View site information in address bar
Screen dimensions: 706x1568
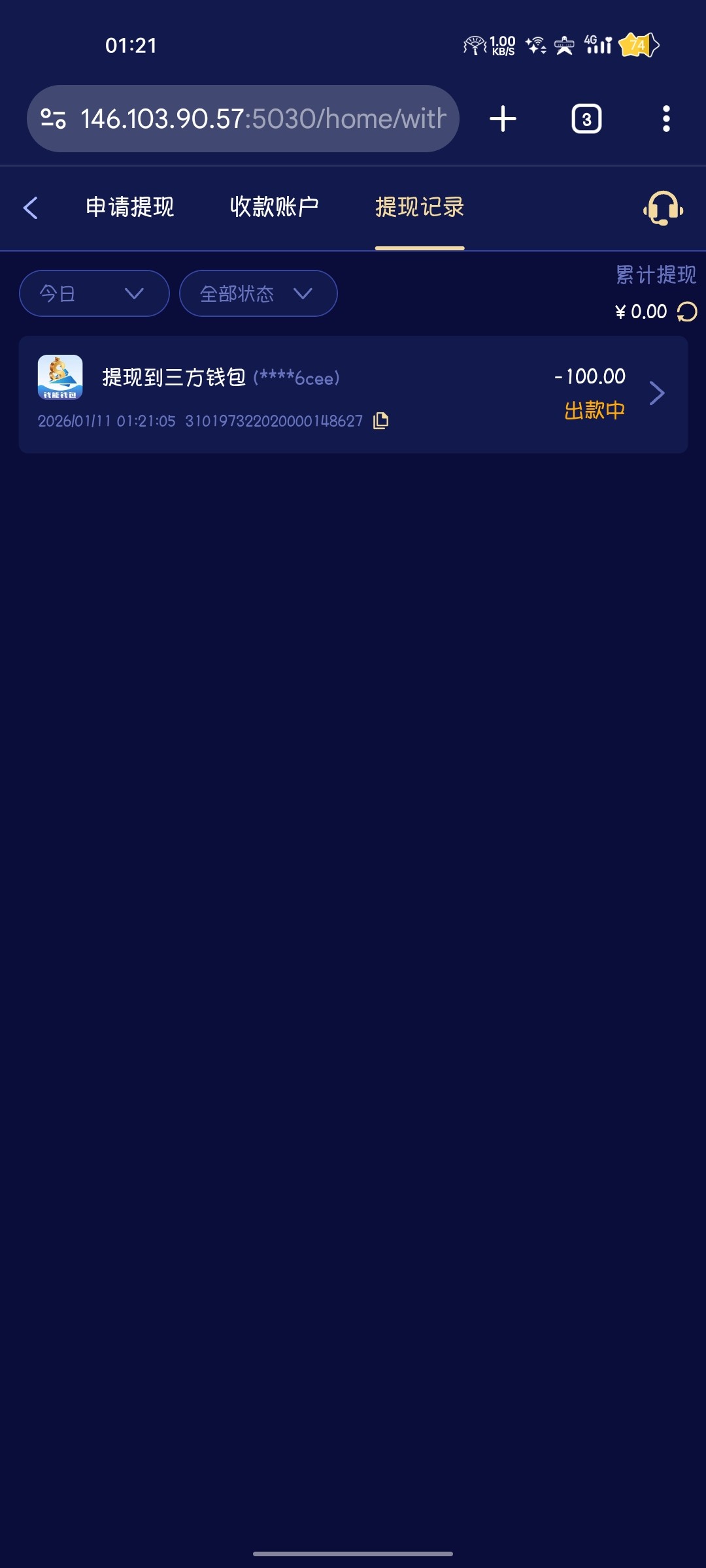(x=53, y=119)
